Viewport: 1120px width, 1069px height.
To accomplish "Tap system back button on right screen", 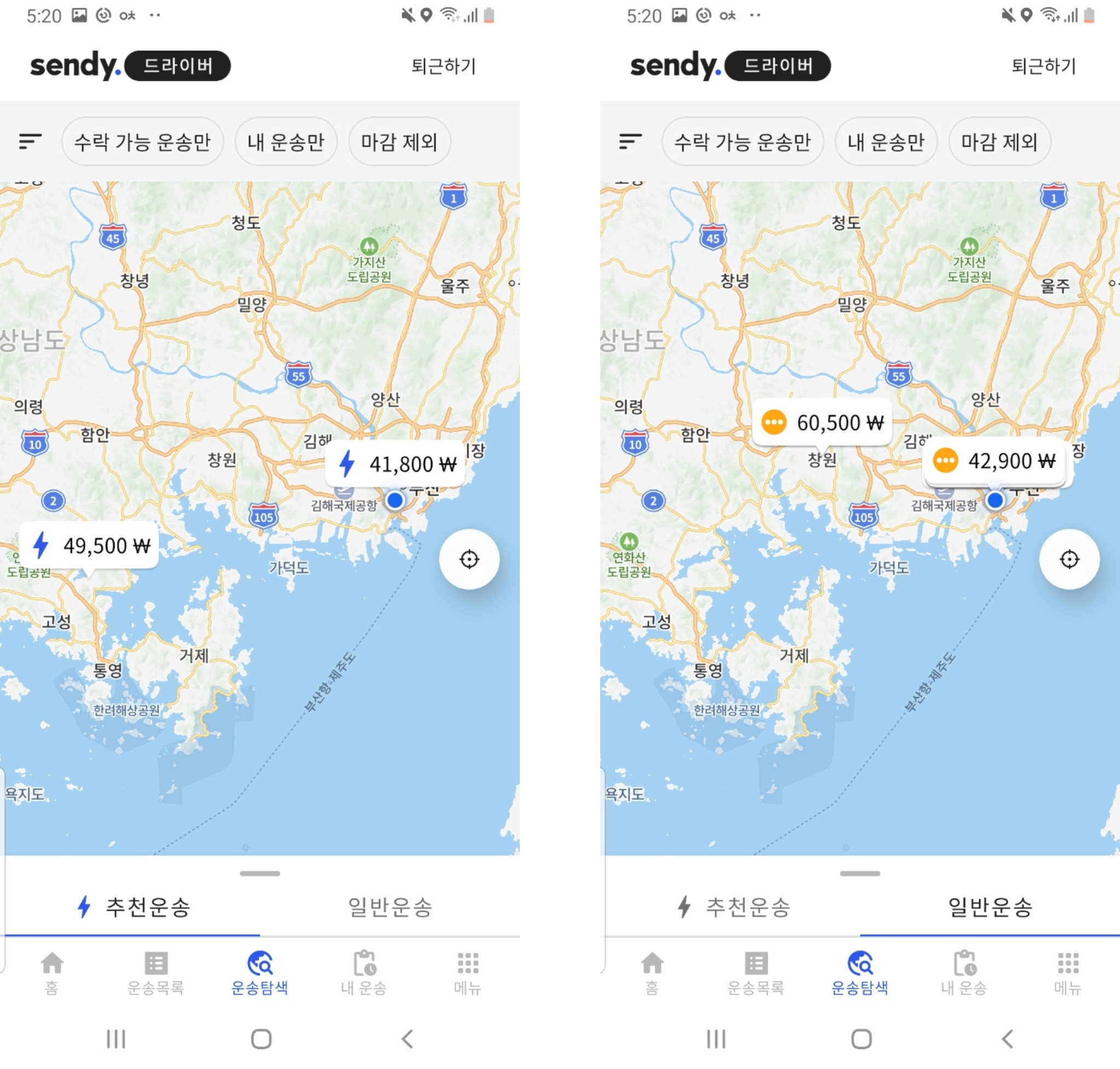I will click(1007, 1039).
